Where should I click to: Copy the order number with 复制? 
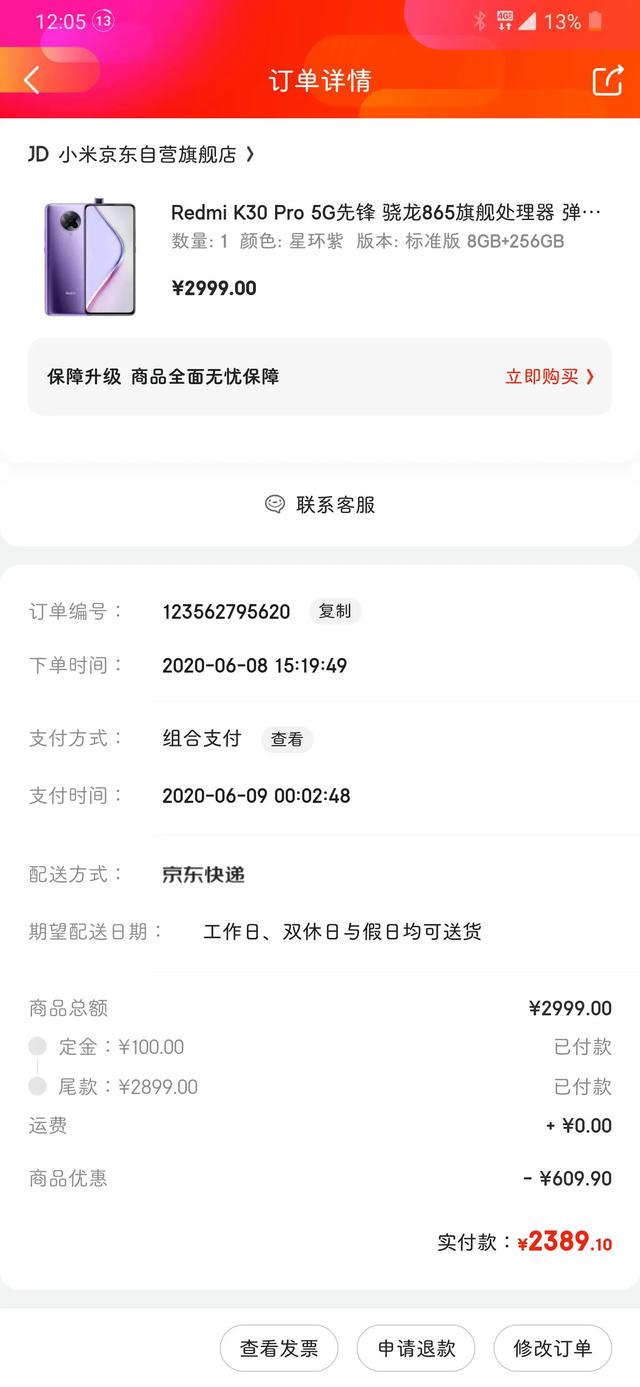pyautogui.click(x=335, y=611)
